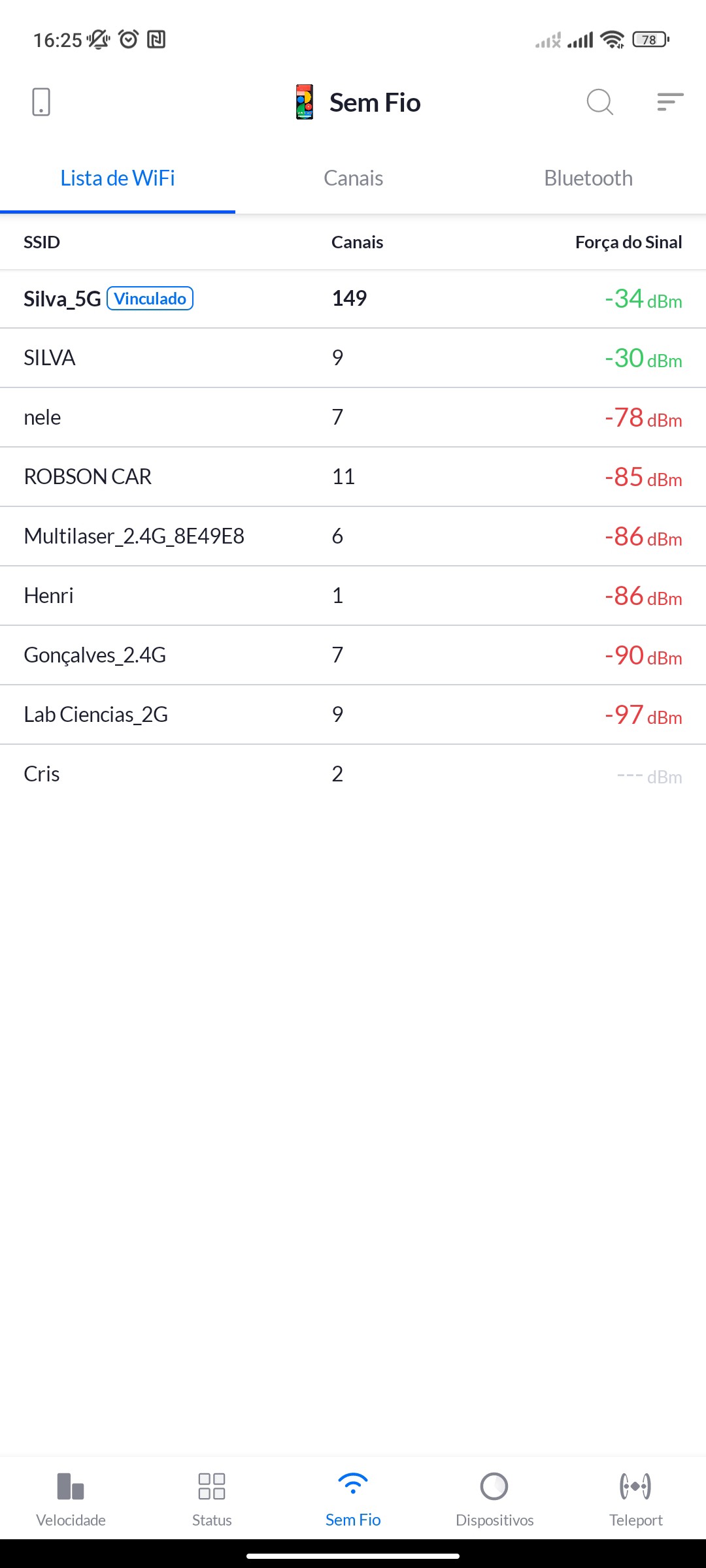The width and height of the screenshot is (706, 1568).
Task: Open the Silva_5G network details
Action: [353, 299]
